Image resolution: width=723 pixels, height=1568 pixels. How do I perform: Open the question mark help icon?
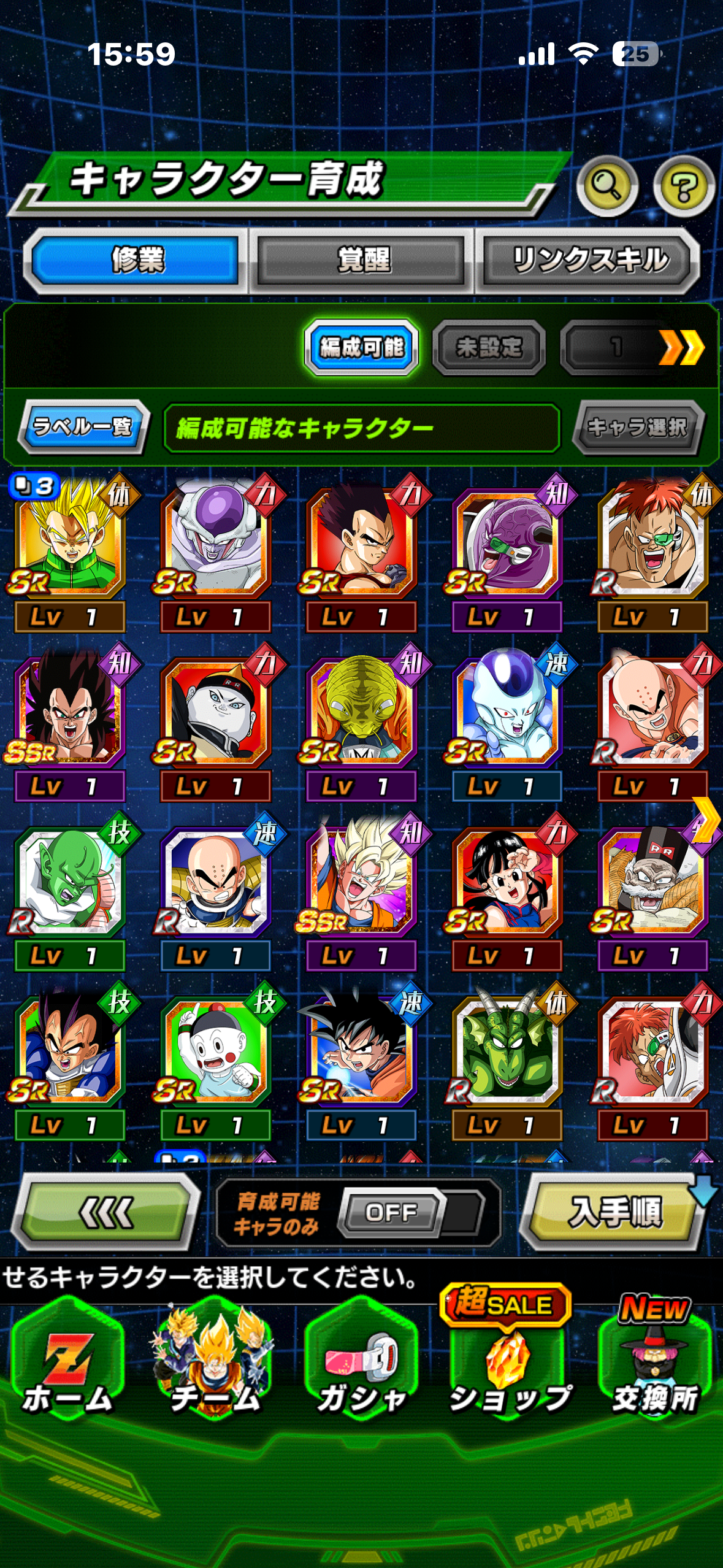click(x=683, y=186)
